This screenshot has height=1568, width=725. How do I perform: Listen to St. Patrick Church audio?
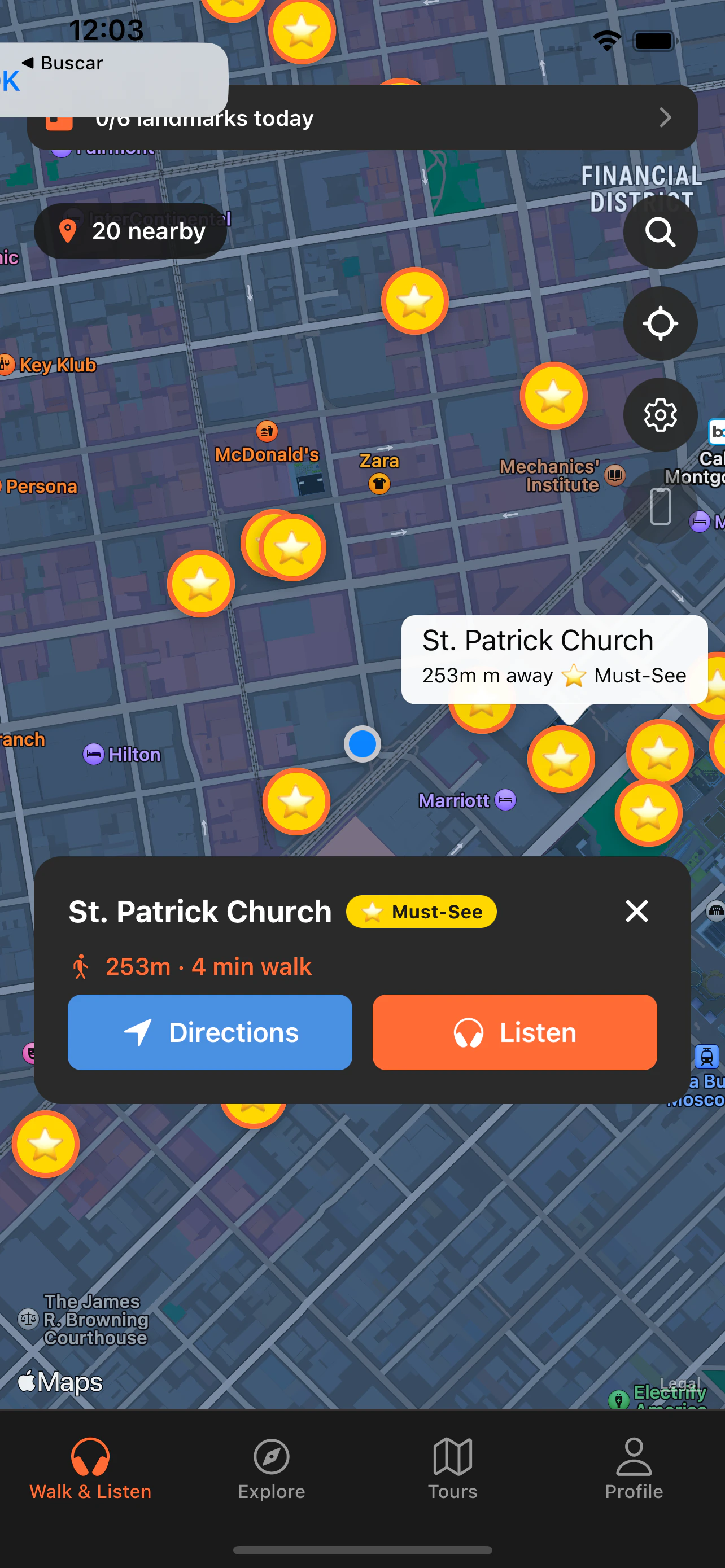[514, 1032]
